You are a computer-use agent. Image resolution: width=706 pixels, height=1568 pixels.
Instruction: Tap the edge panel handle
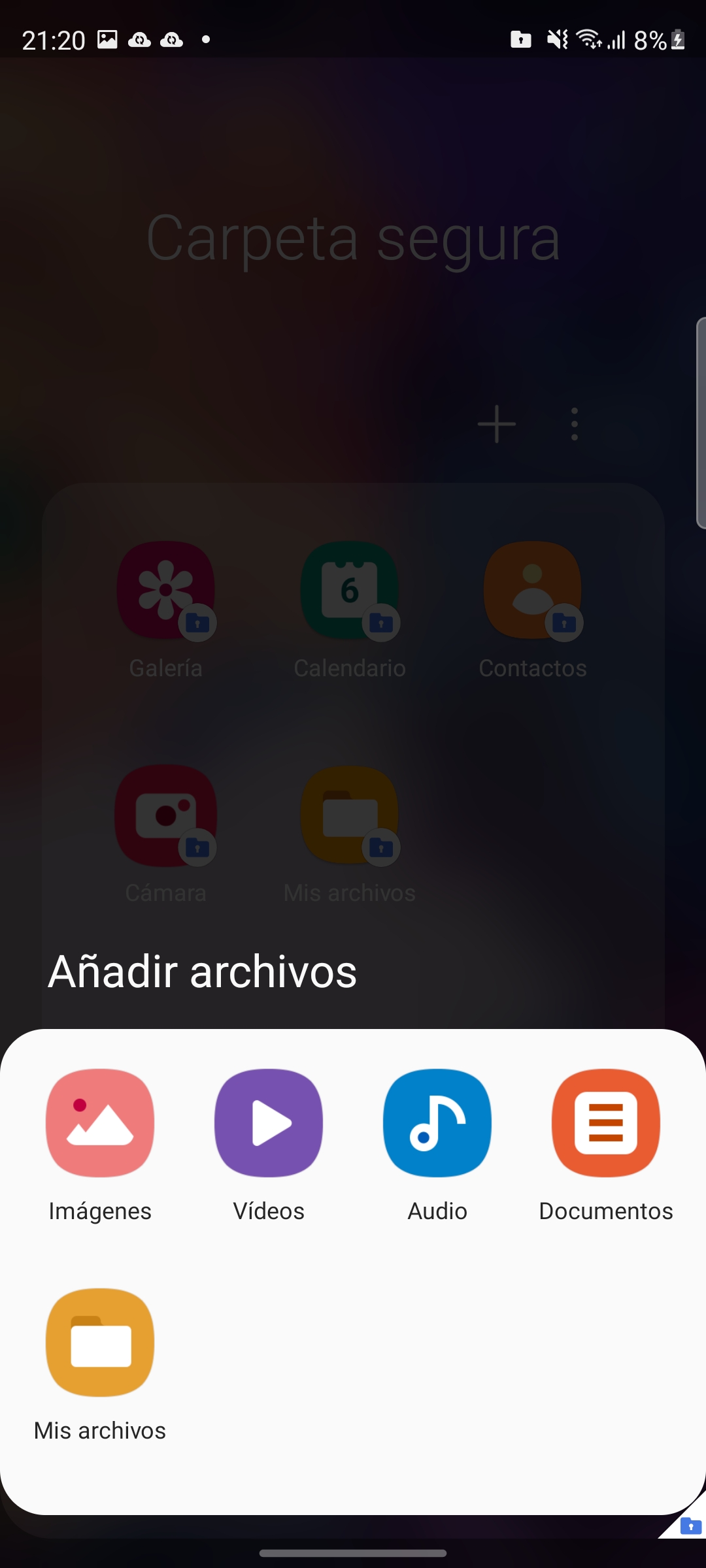[x=701, y=423]
